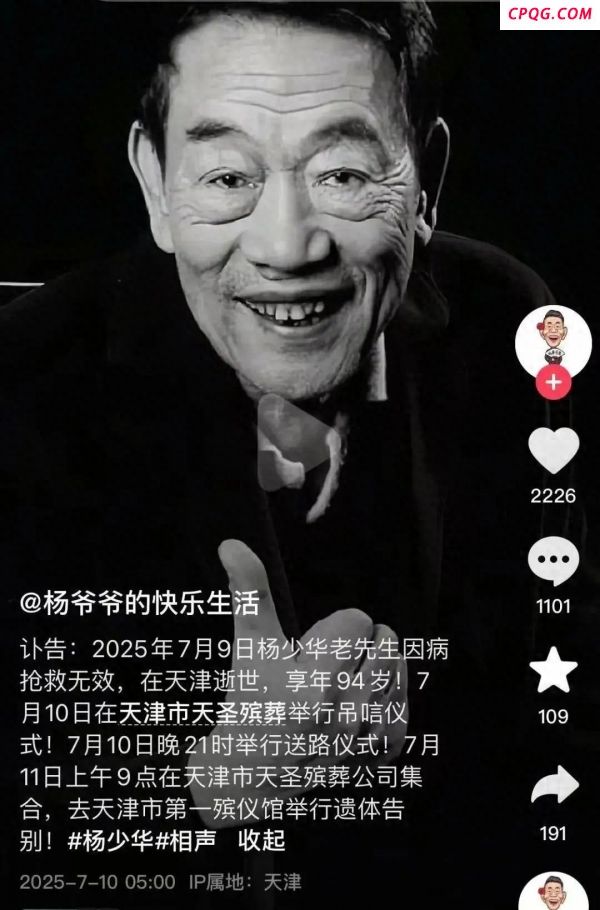Follow the creator with the plus button
The height and width of the screenshot is (910, 600).
(x=553, y=383)
